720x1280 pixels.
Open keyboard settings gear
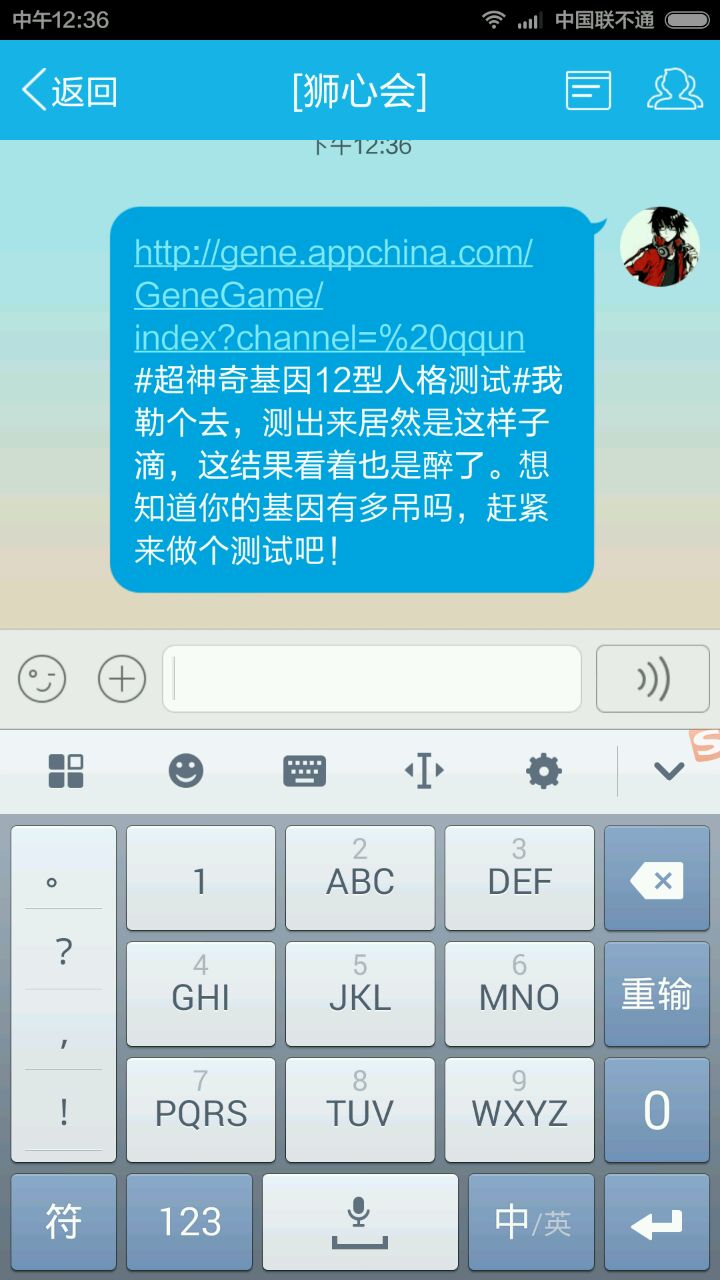coord(544,771)
